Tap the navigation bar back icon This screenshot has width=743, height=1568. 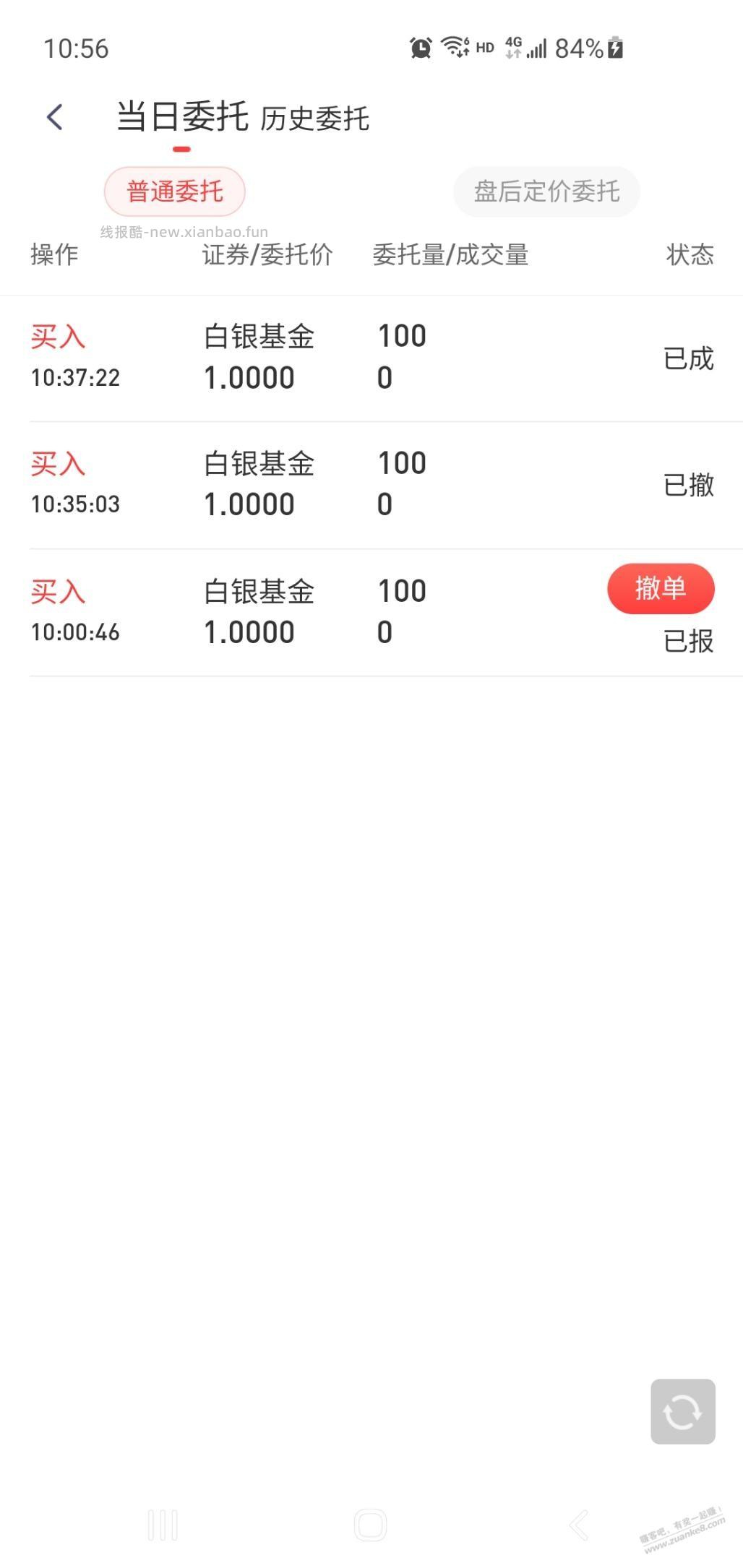578,1525
